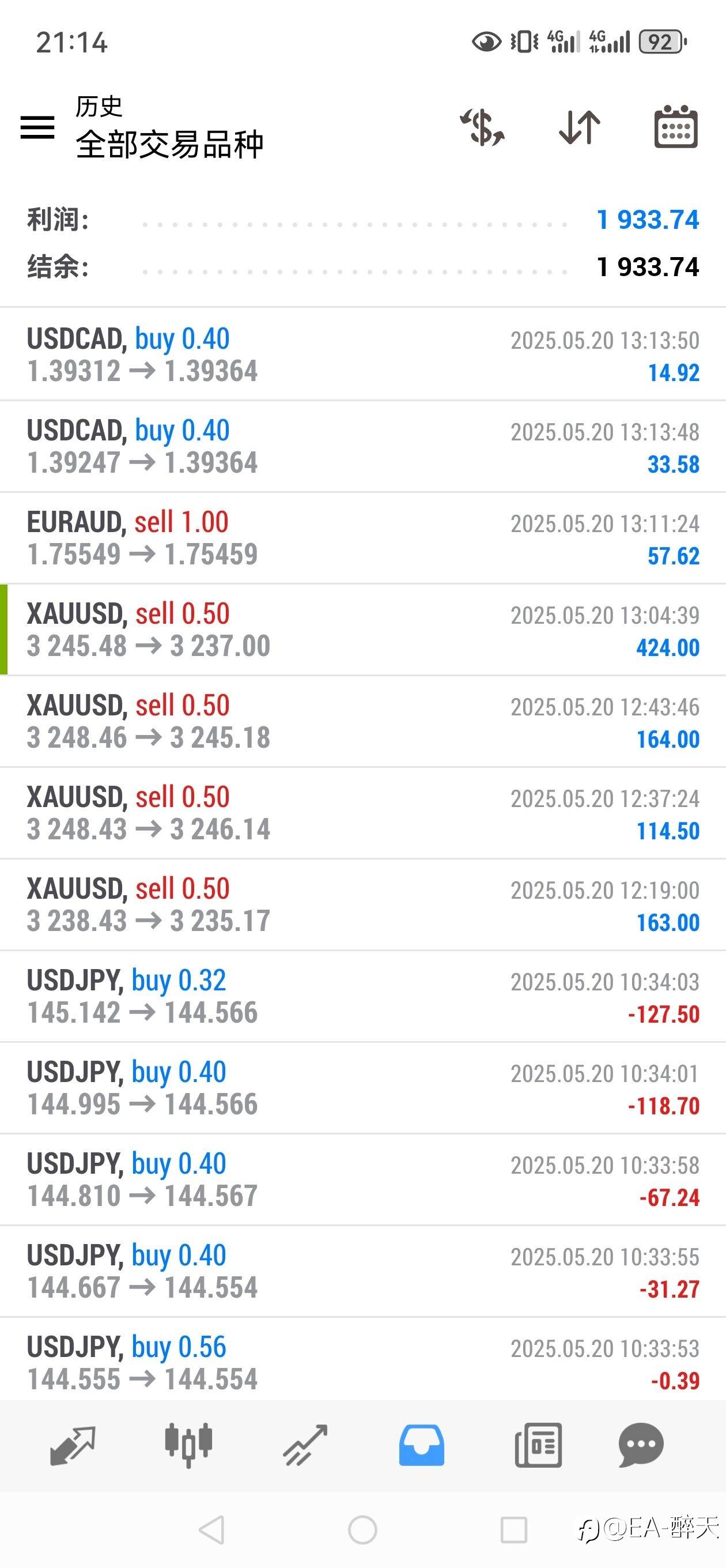The width and height of the screenshot is (726, 1568).
Task: Open the XAUUSD trade with profit 114.50
Action: [x=362, y=813]
